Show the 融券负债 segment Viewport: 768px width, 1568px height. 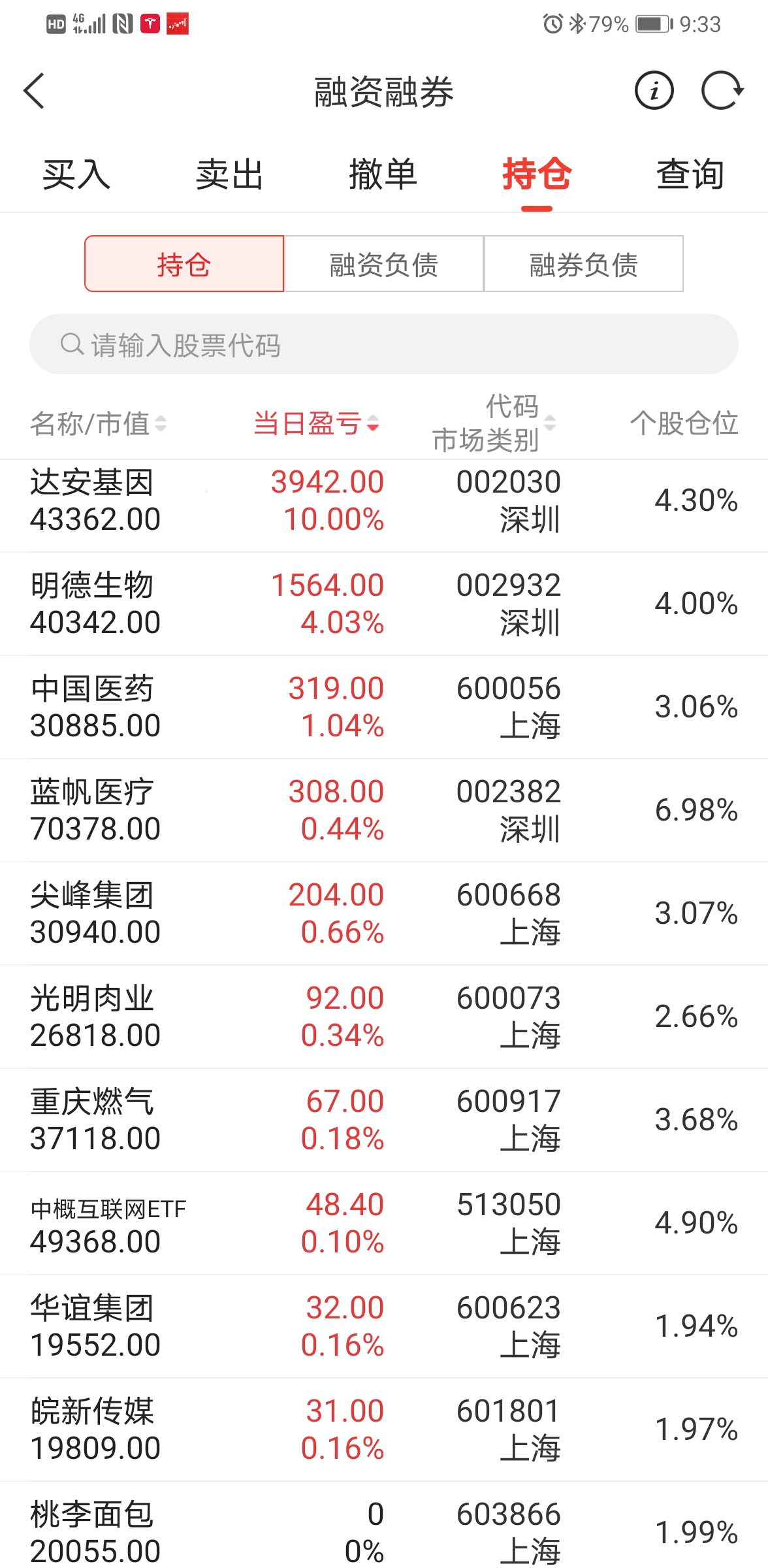click(x=583, y=264)
